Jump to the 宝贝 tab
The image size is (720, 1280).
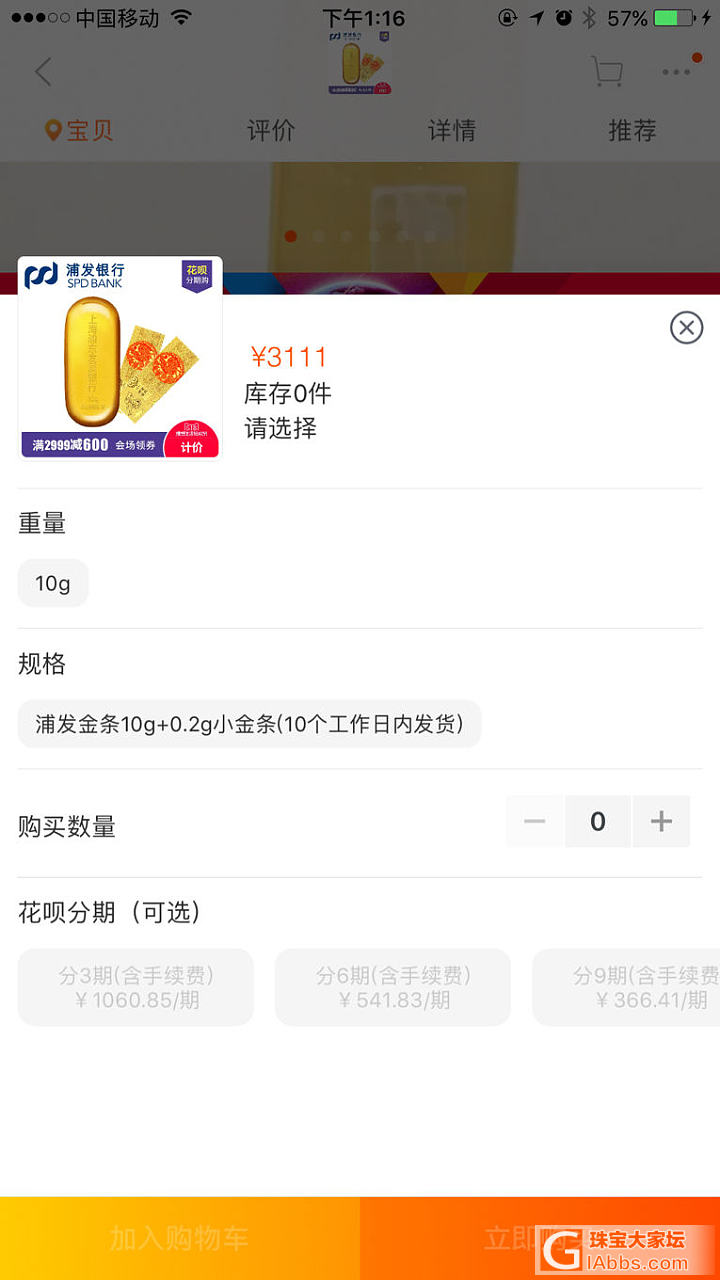click(80, 131)
